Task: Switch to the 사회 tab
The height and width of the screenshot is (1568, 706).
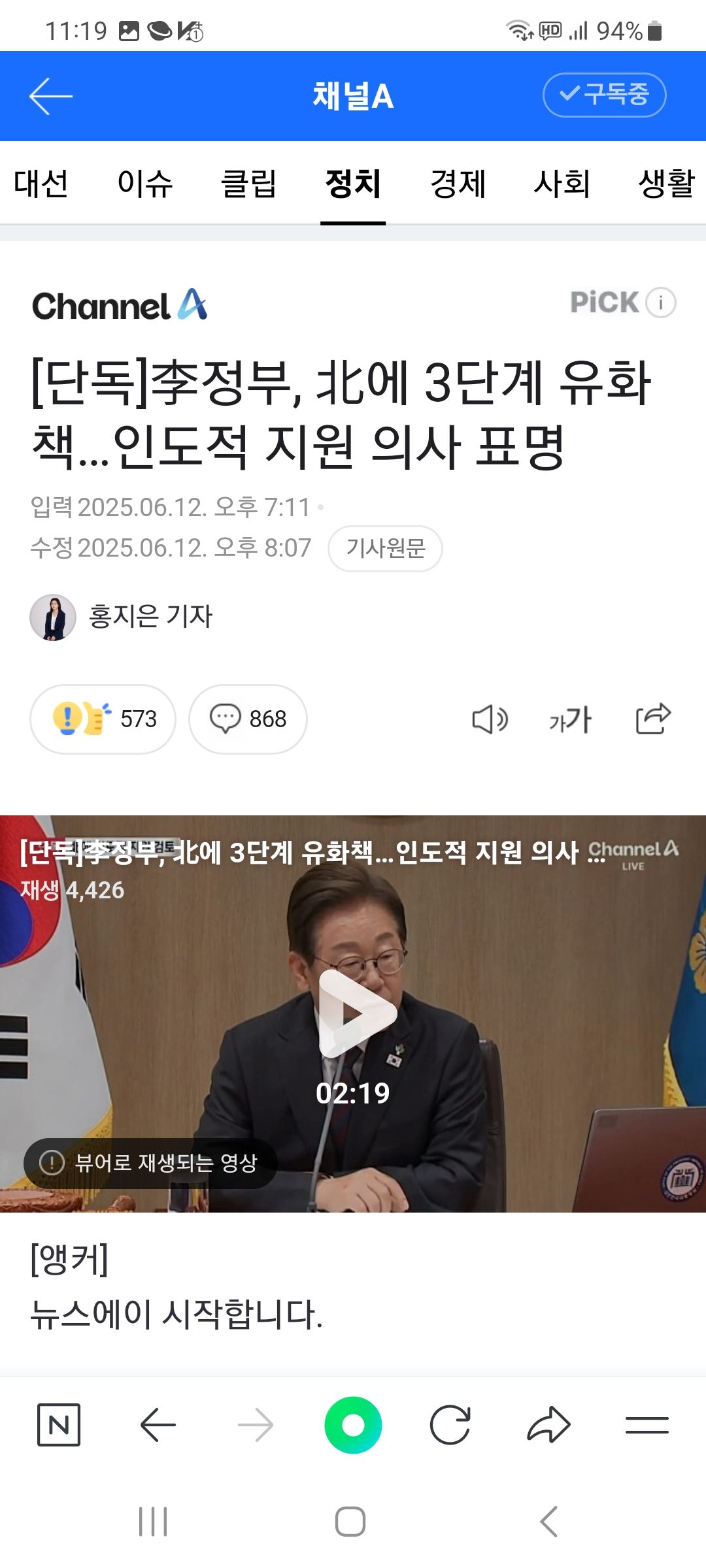Action: 562,184
